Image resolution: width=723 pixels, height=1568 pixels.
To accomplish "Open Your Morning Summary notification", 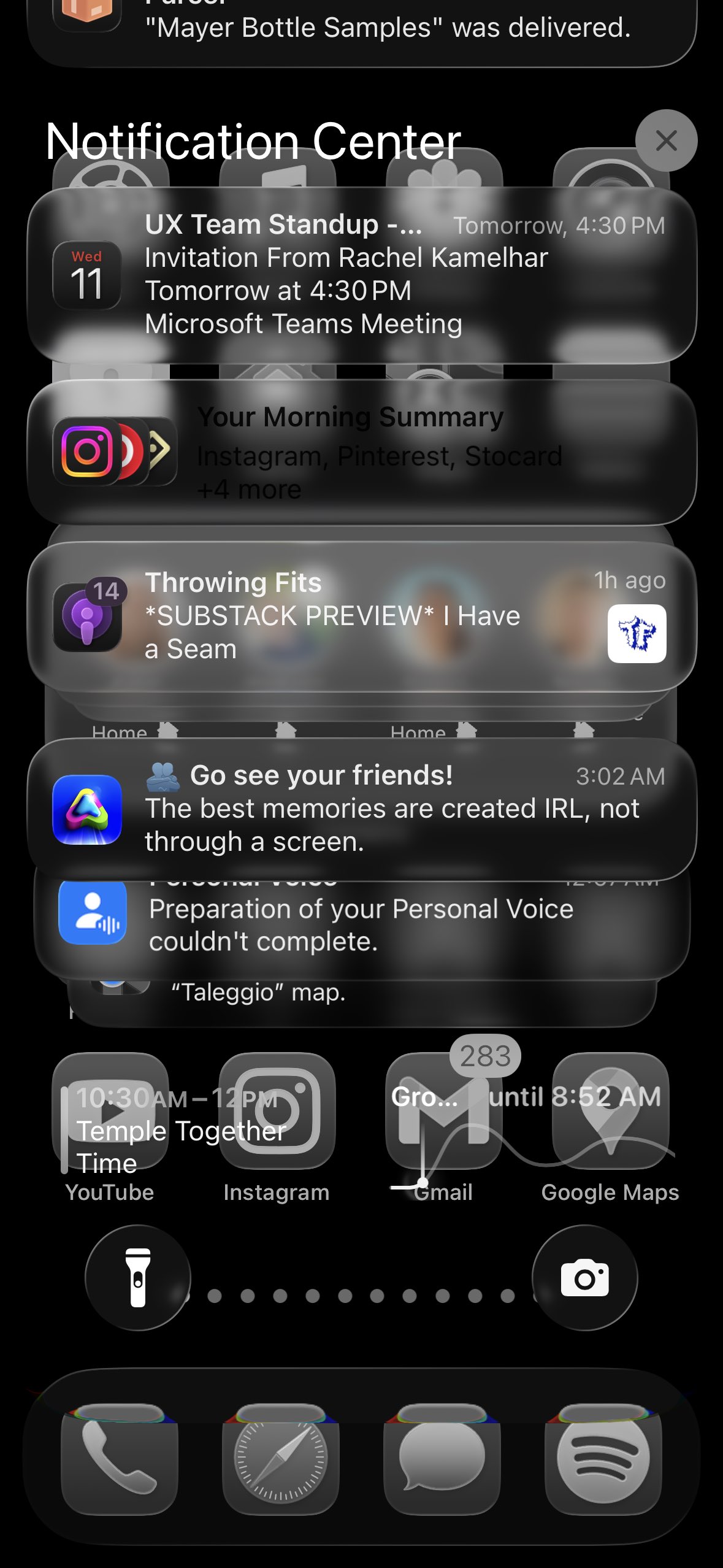I will (362, 452).
